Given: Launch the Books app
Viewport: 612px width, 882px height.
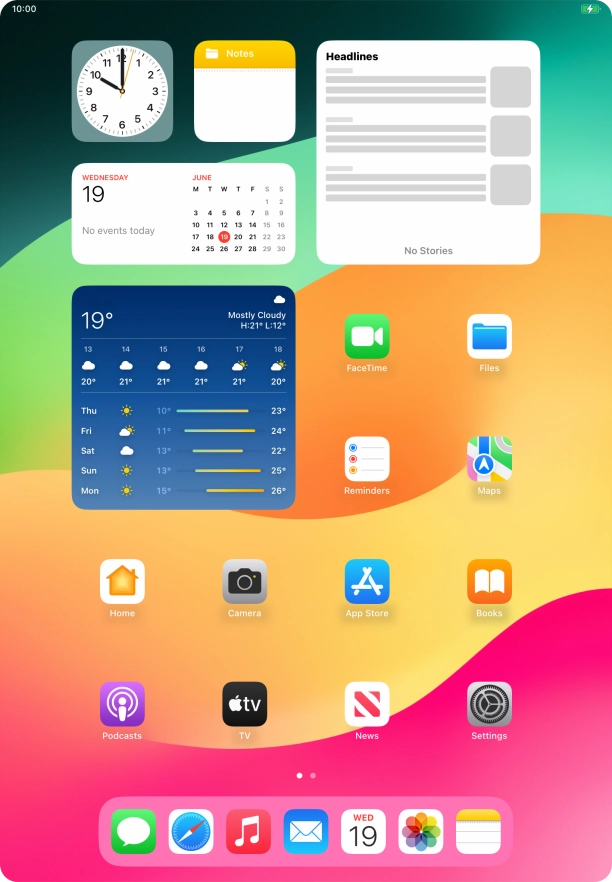Looking at the screenshot, I should click(x=489, y=582).
